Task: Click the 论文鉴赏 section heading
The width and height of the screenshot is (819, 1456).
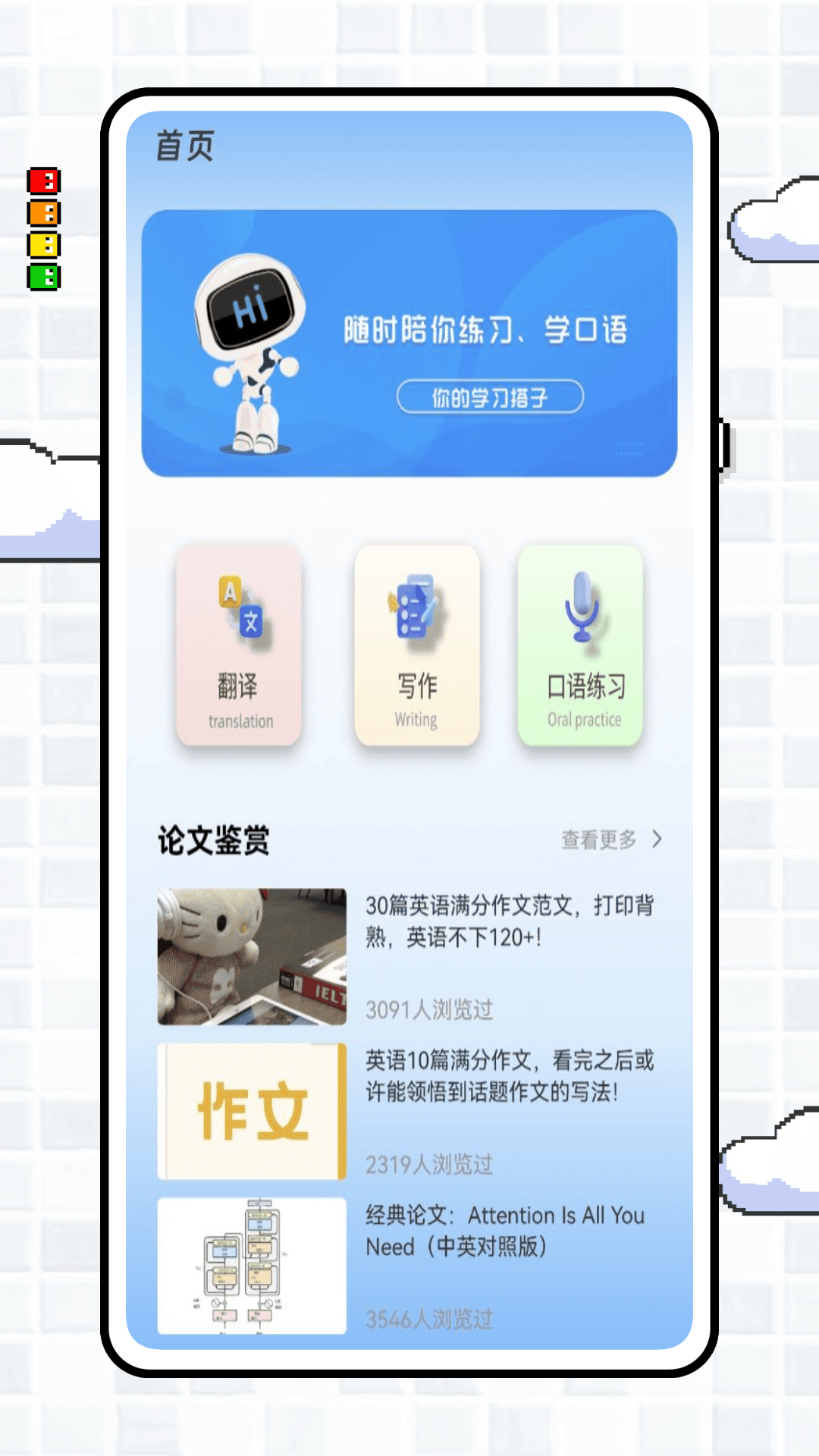Action: [215, 839]
